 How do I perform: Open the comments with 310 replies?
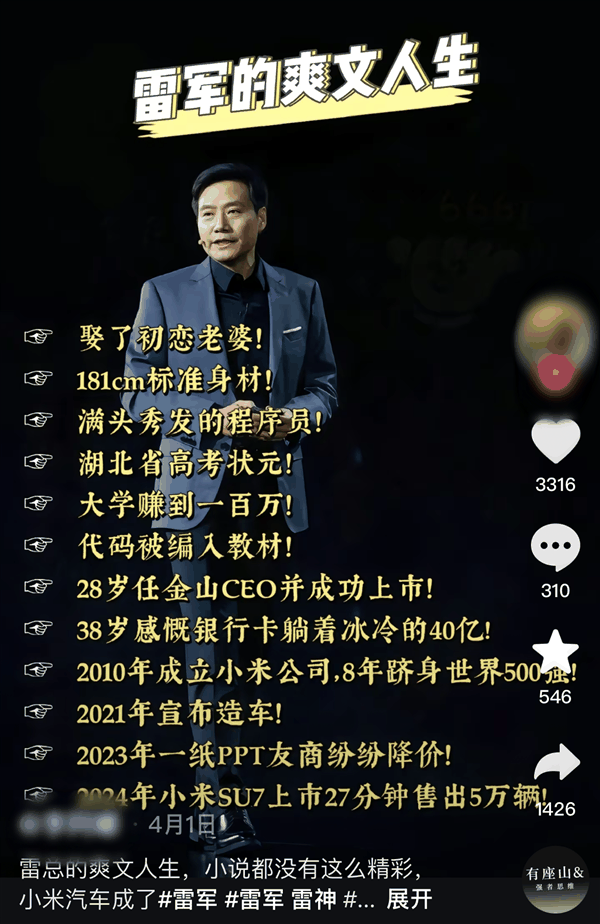(x=555, y=546)
